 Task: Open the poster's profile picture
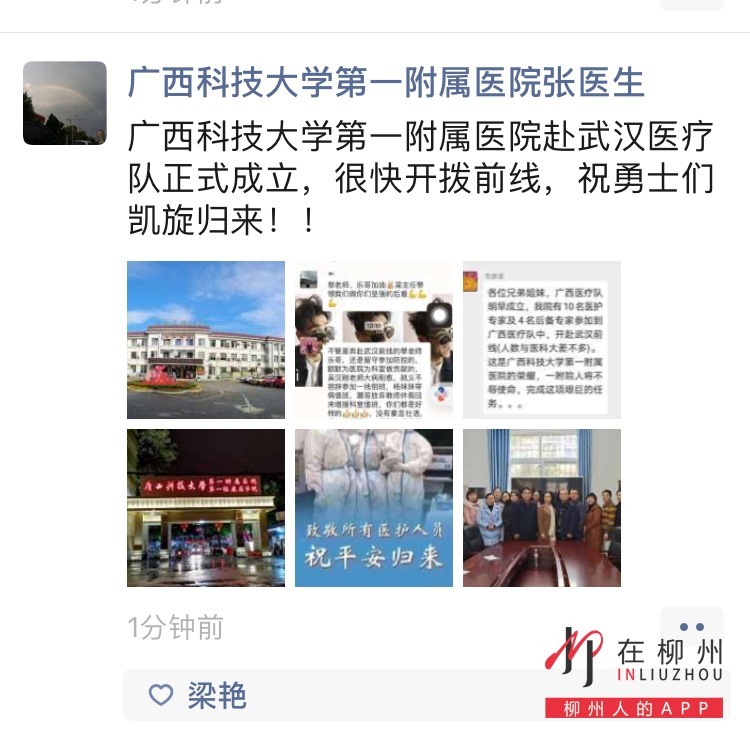pyautogui.click(x=64, y=103)
